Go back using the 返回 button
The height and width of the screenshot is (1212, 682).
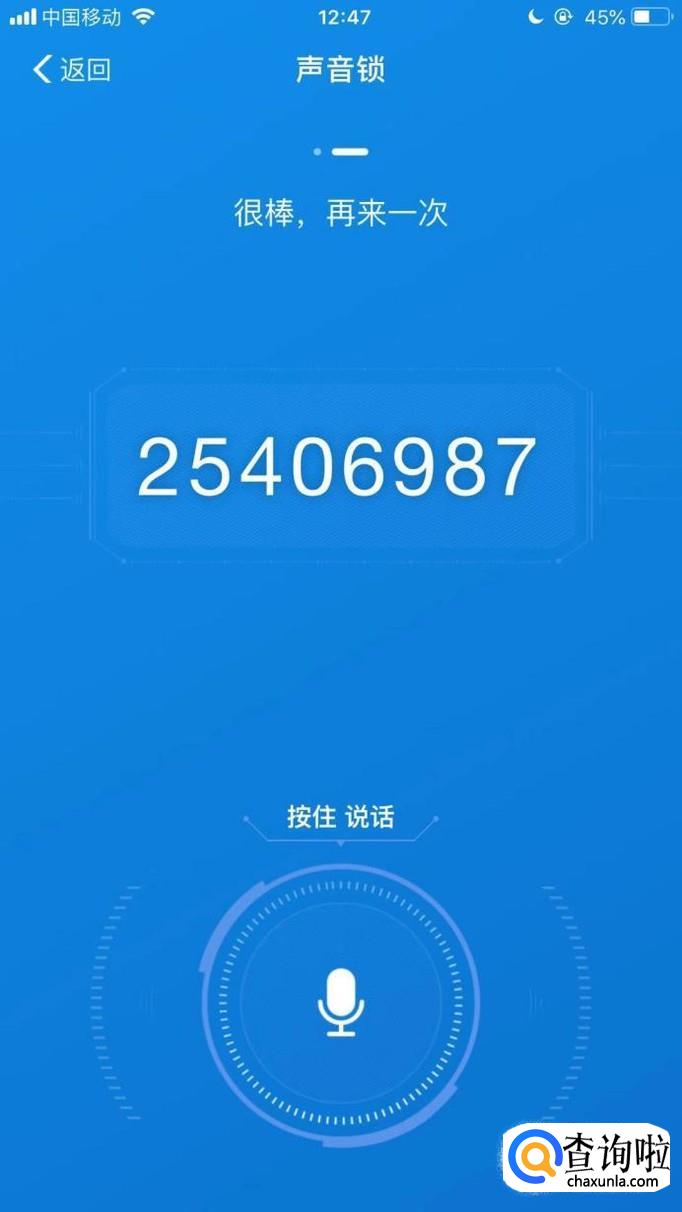coord(71,70)
